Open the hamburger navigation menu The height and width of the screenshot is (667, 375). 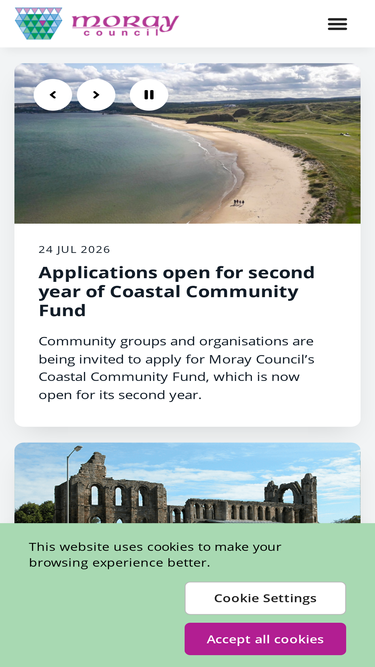(x=337, y=24)
